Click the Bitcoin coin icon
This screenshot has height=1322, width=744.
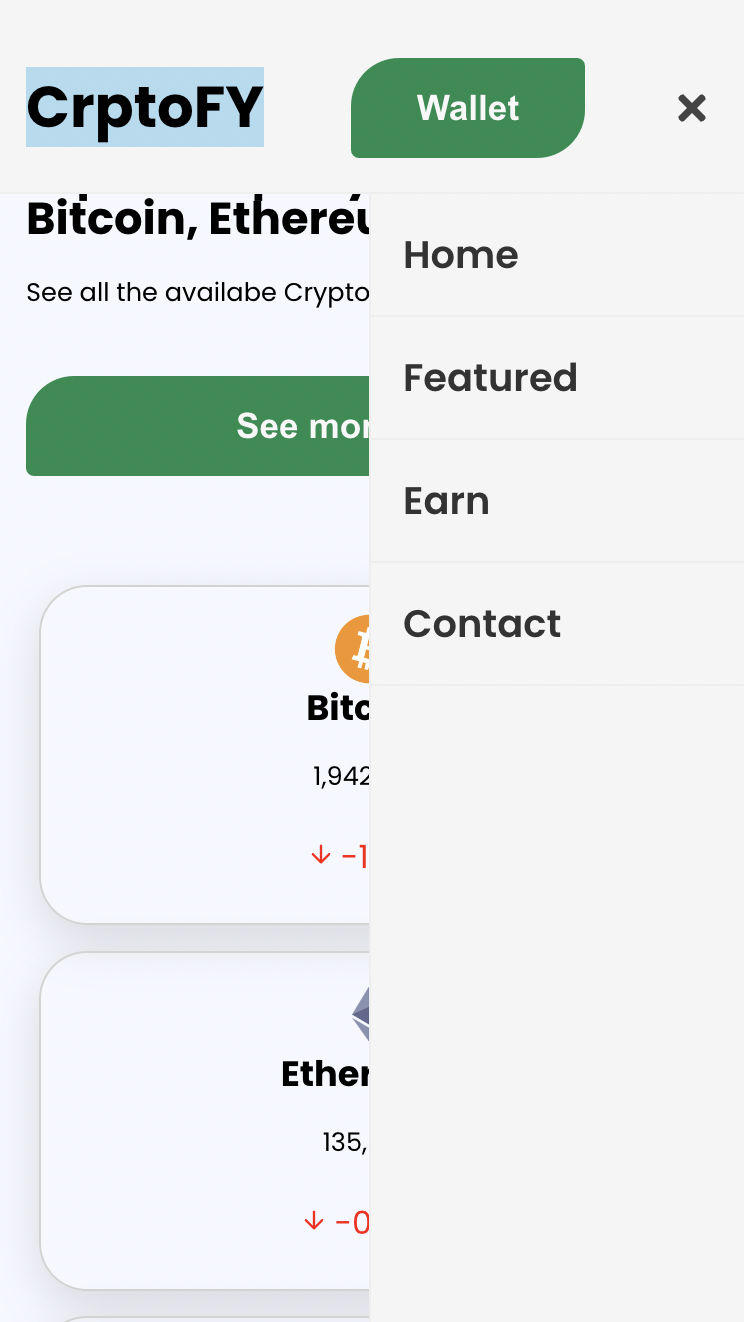364,648
